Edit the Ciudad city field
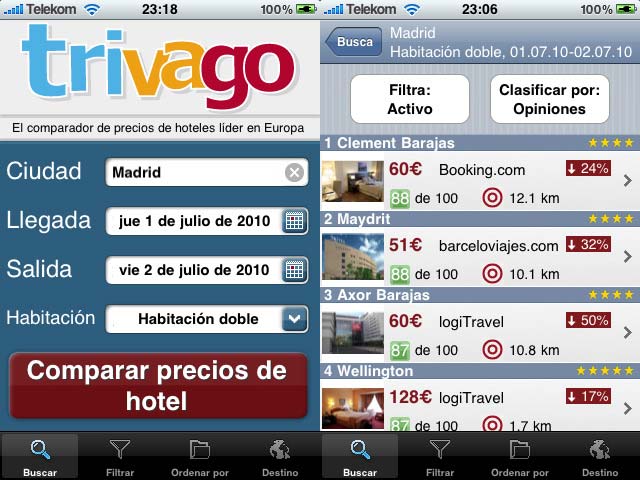This screenshot has width=640, height=480. (195, 172)
